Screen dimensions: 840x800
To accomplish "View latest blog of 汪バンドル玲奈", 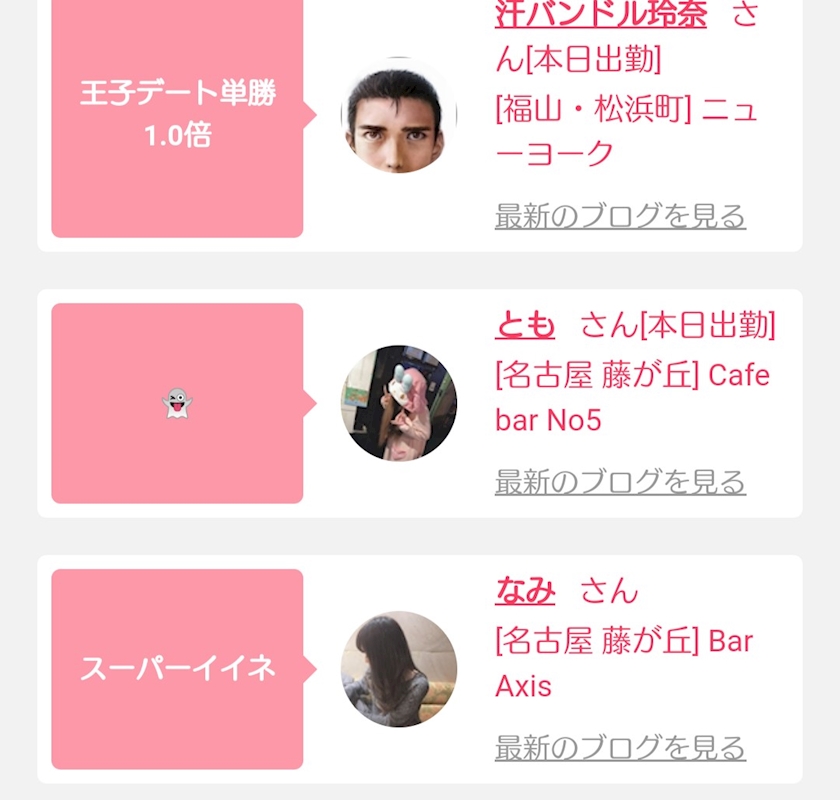I will (620, 216).
